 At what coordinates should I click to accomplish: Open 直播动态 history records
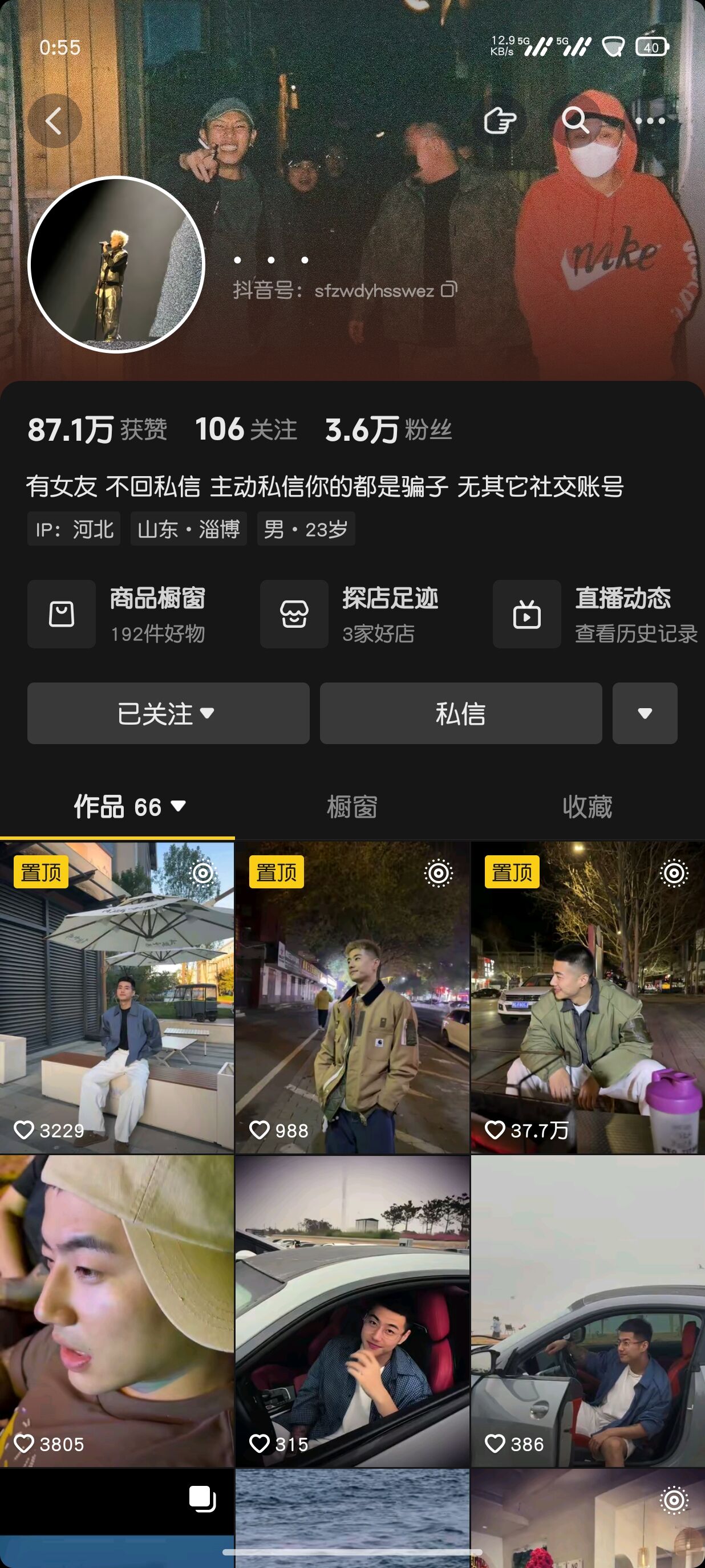tap(595, 614)
